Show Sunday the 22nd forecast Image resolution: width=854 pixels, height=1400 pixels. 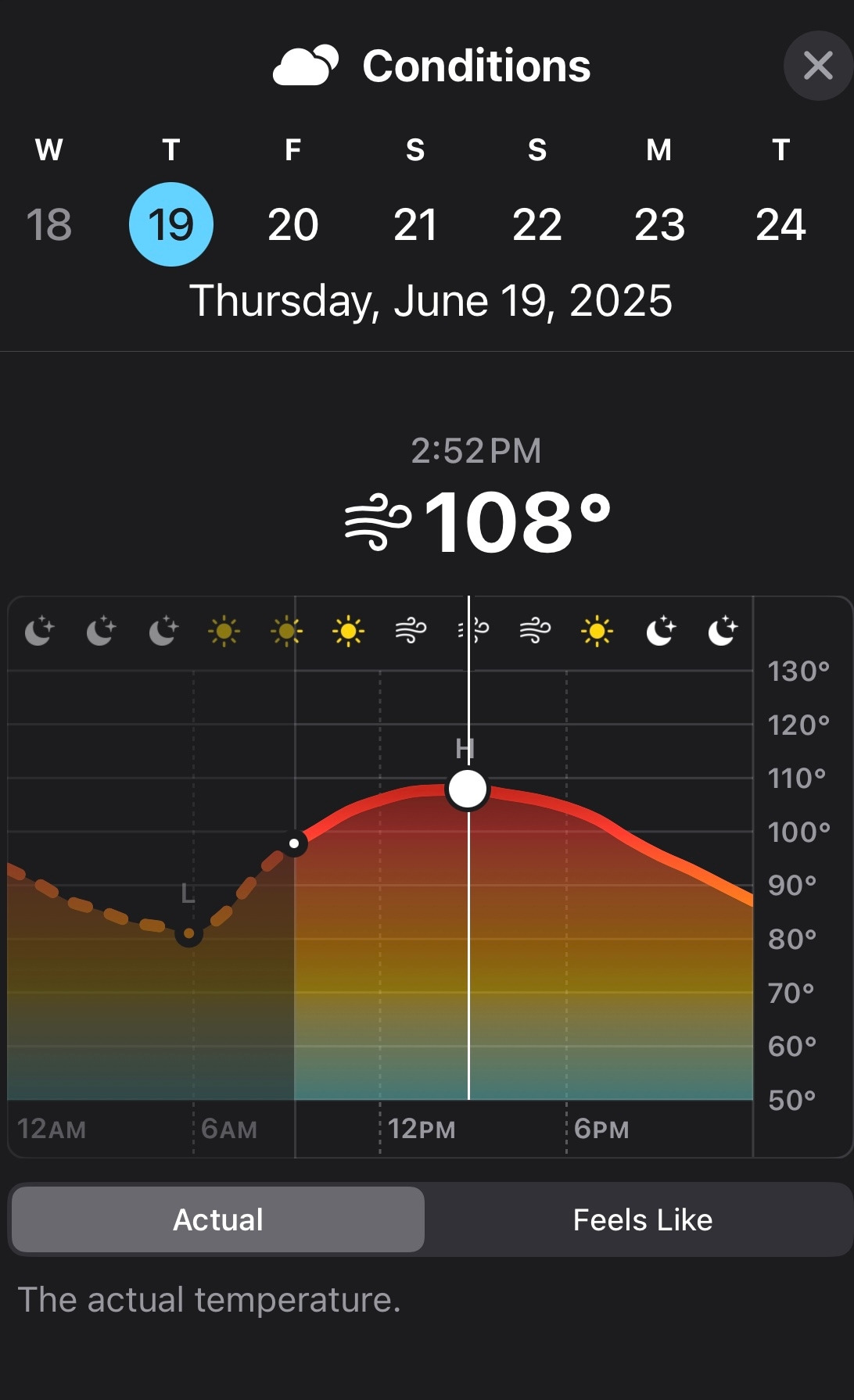tap(537, 224)
